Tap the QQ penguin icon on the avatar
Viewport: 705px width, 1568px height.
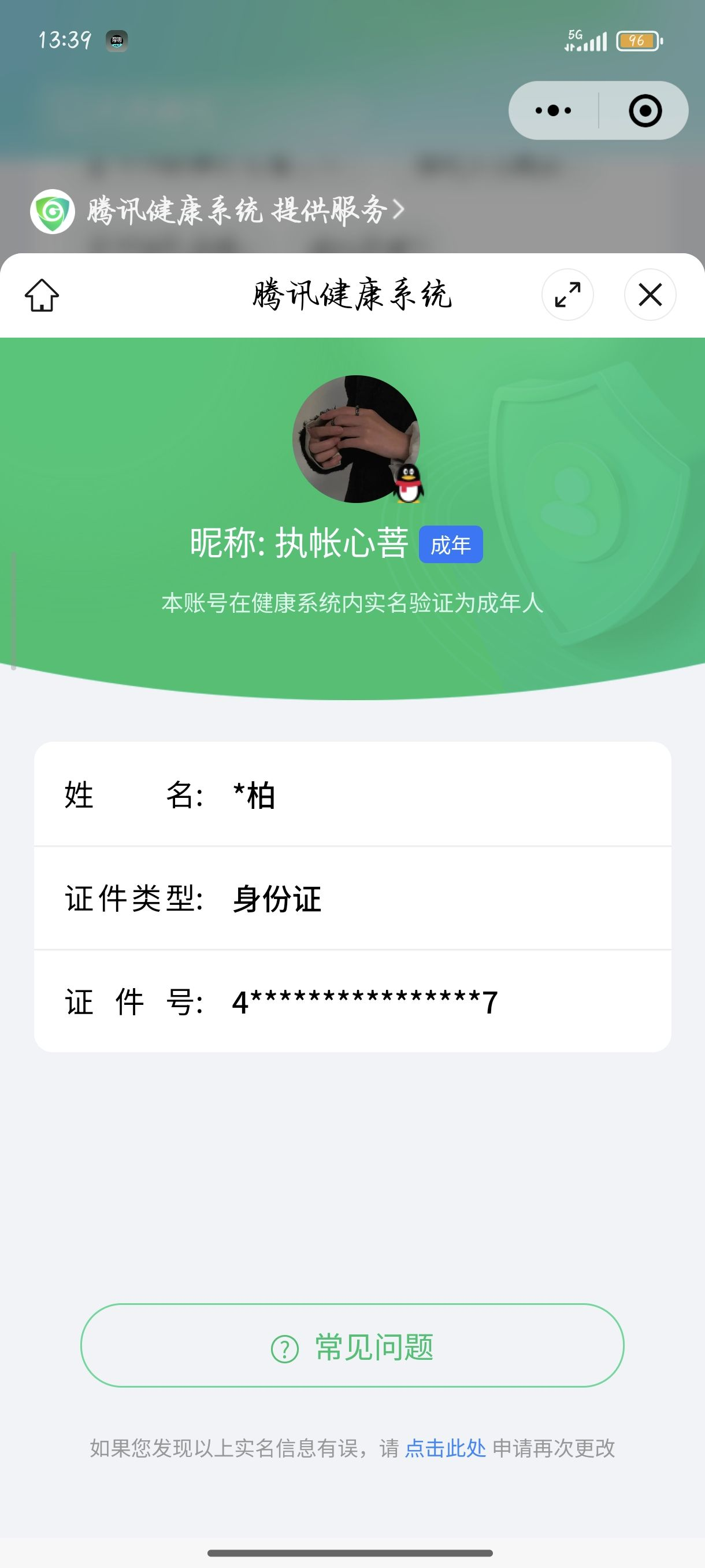pos(409,485)
